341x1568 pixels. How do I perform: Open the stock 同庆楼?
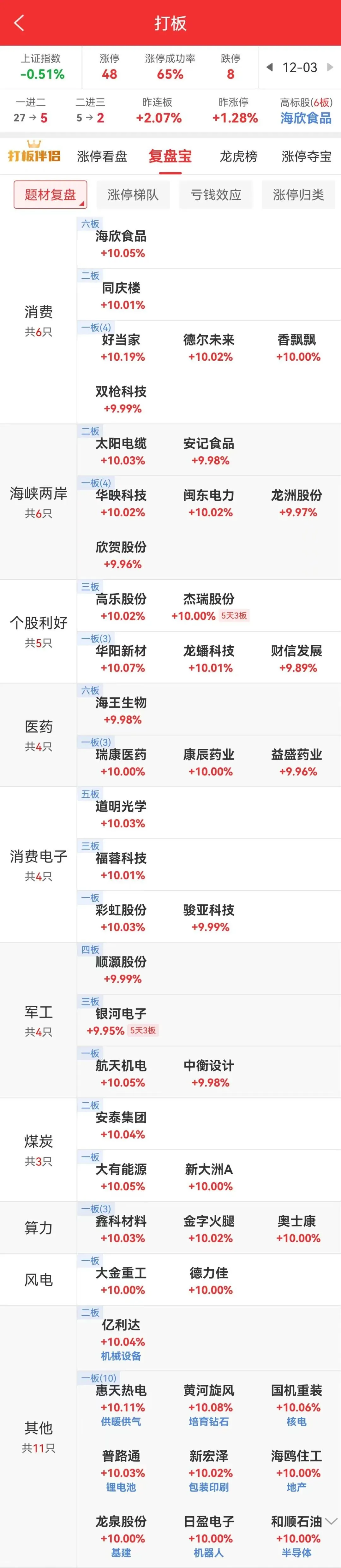pos(121,295)
